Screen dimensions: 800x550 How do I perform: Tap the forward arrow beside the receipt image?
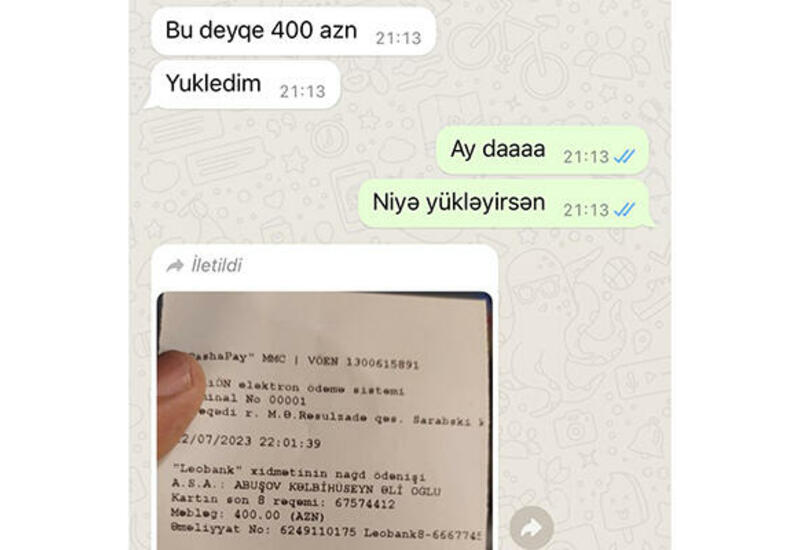pyautogui.click(x=531, y=527)
